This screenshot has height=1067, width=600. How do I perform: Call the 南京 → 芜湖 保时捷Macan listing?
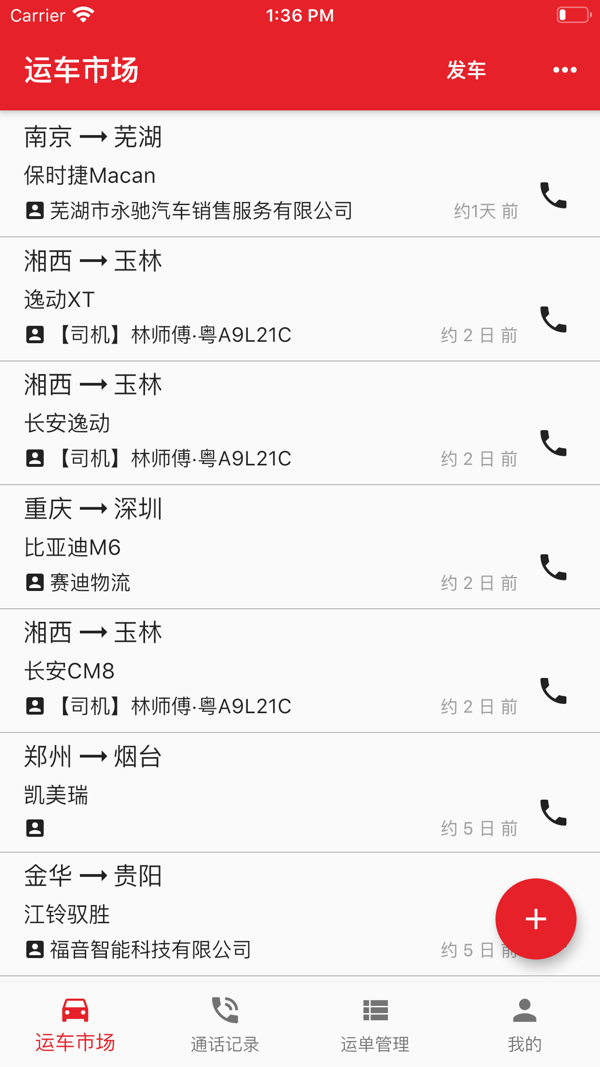click(x=553, y=195)
